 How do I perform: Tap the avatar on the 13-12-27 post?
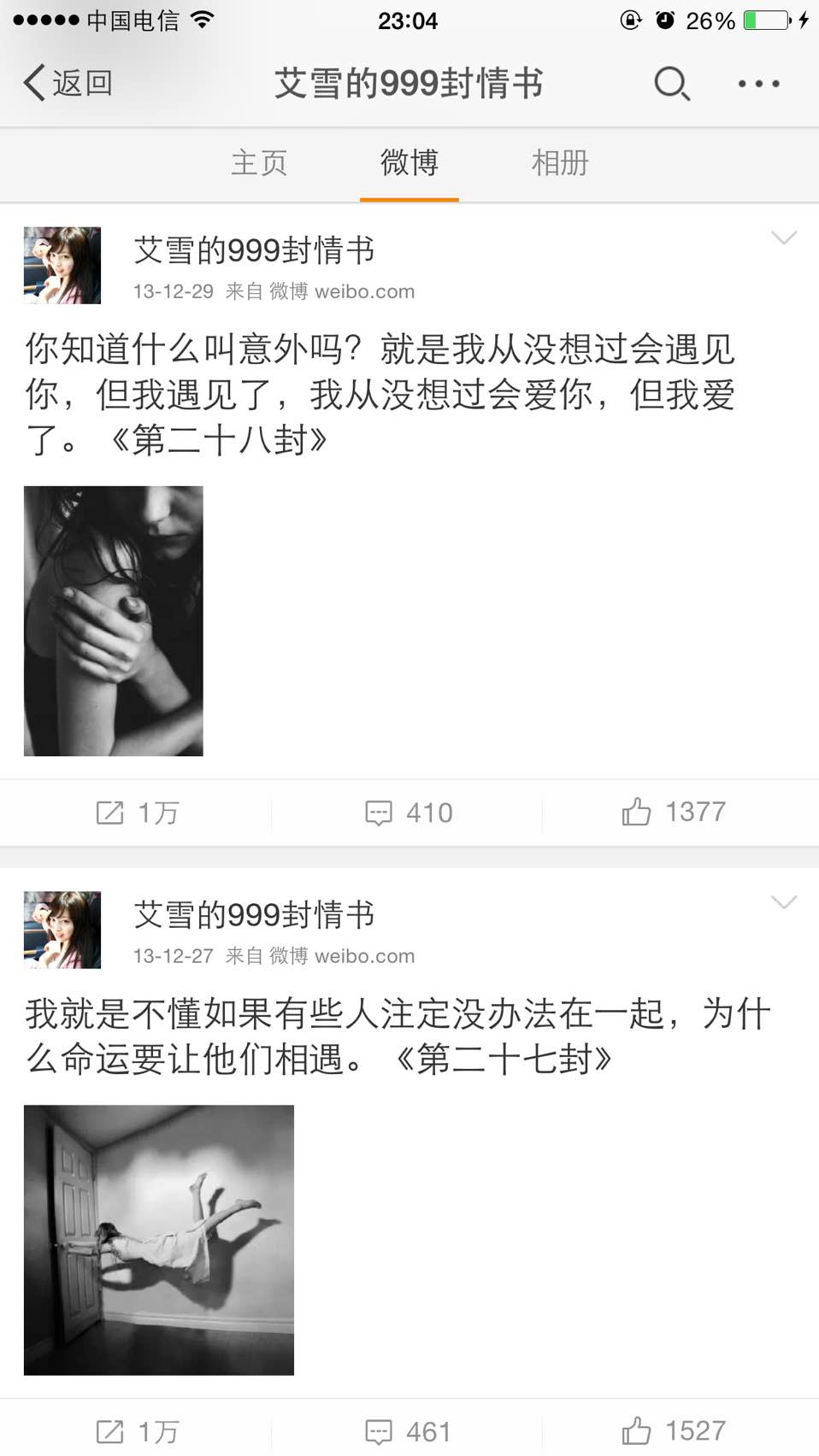(x=62, y=931)
